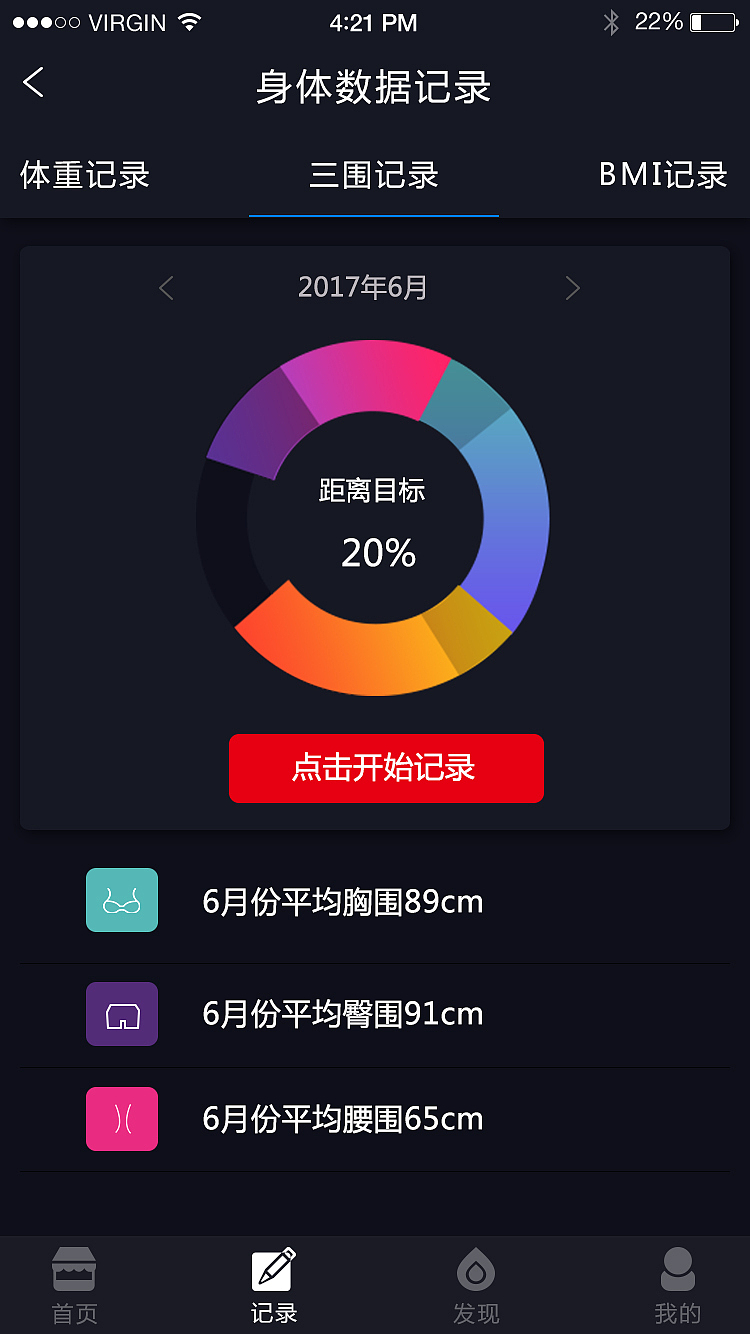Select the teal bust measurement icon
This screenshot has height=1334, width=750.
(x=121, y=900)
